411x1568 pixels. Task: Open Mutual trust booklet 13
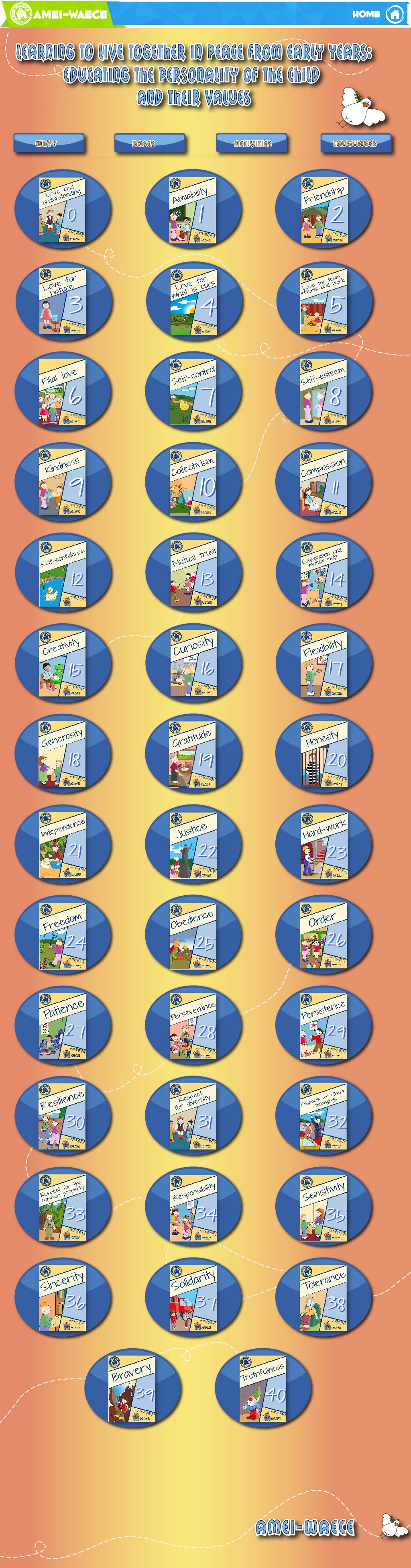[x=193, y=572]
